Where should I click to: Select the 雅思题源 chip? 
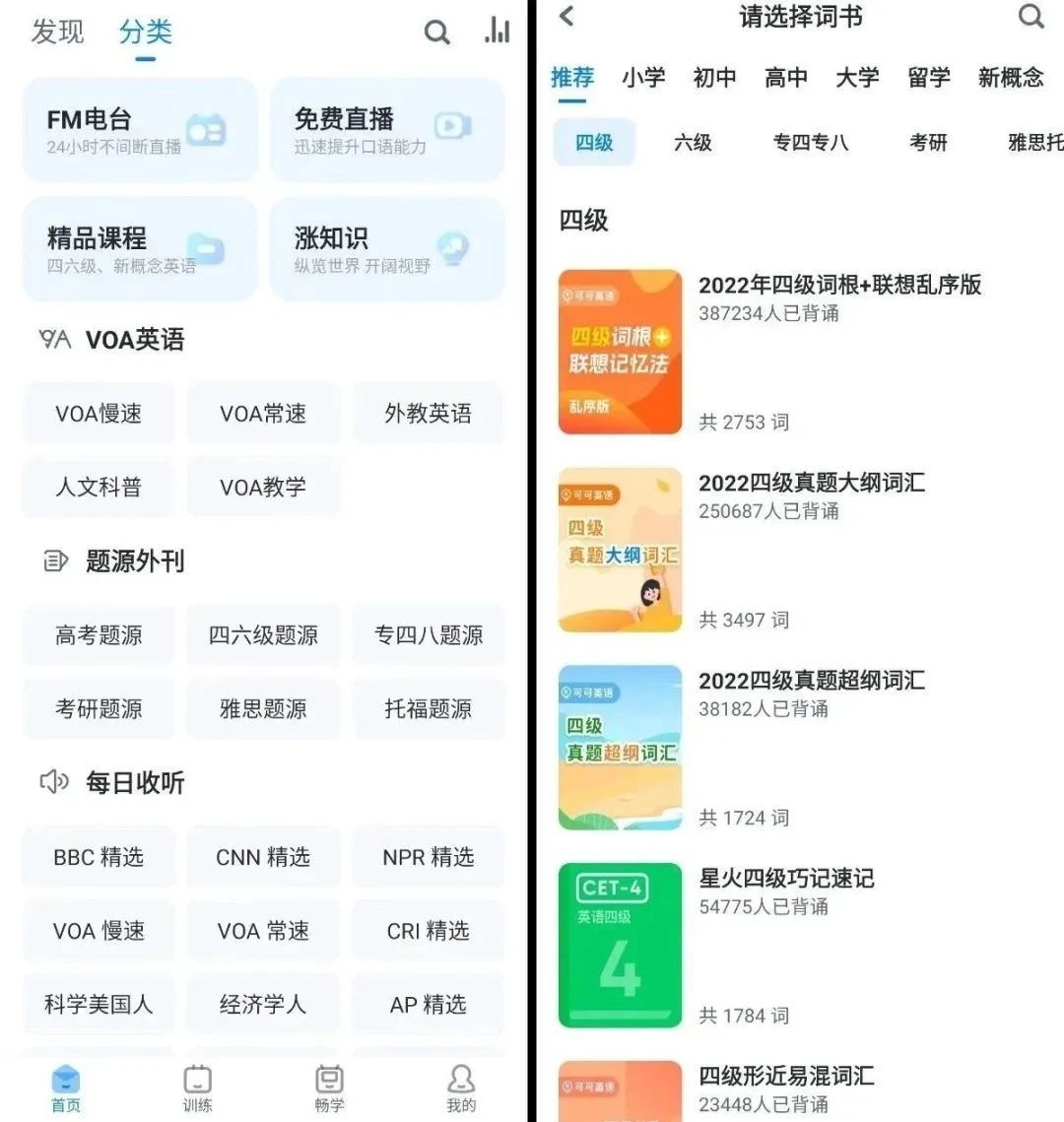click(263, 709)
